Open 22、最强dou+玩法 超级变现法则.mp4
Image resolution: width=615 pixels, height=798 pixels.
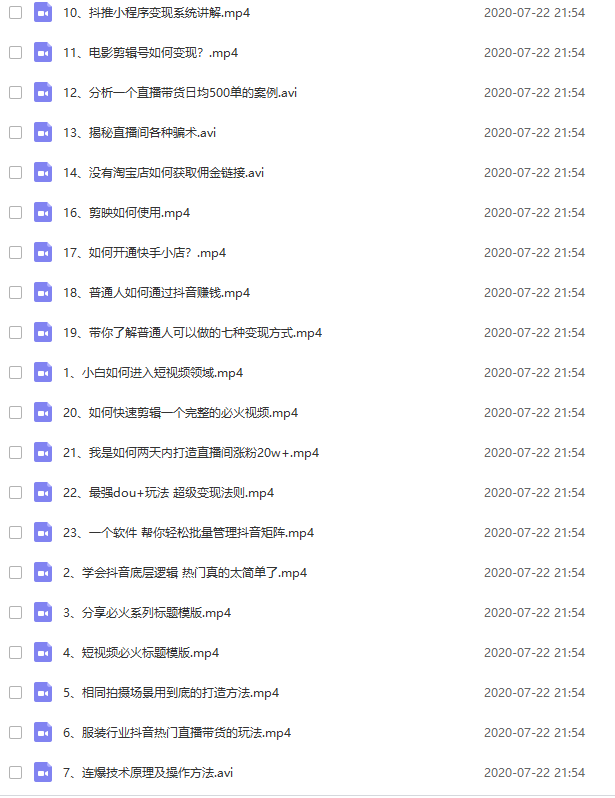[168, 492]
